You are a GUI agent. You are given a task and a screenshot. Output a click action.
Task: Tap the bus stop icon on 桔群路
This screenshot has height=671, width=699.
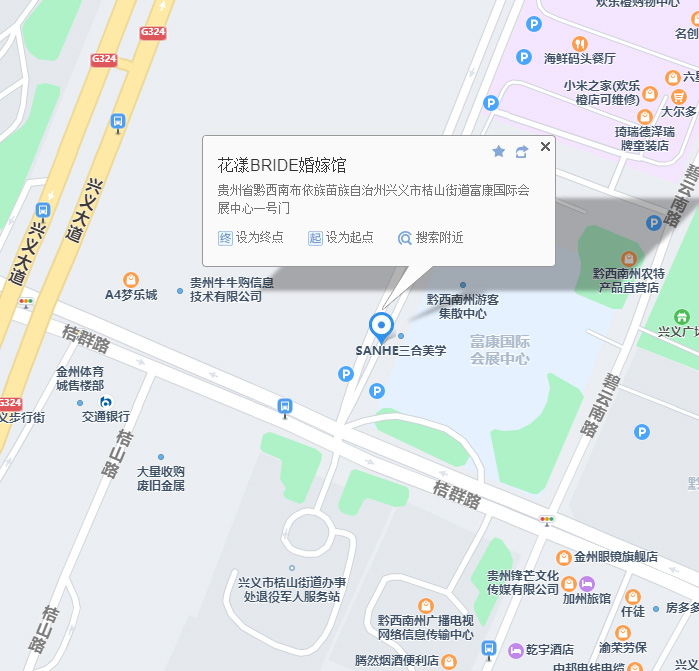pyautogui.click(x=285, y=406)
